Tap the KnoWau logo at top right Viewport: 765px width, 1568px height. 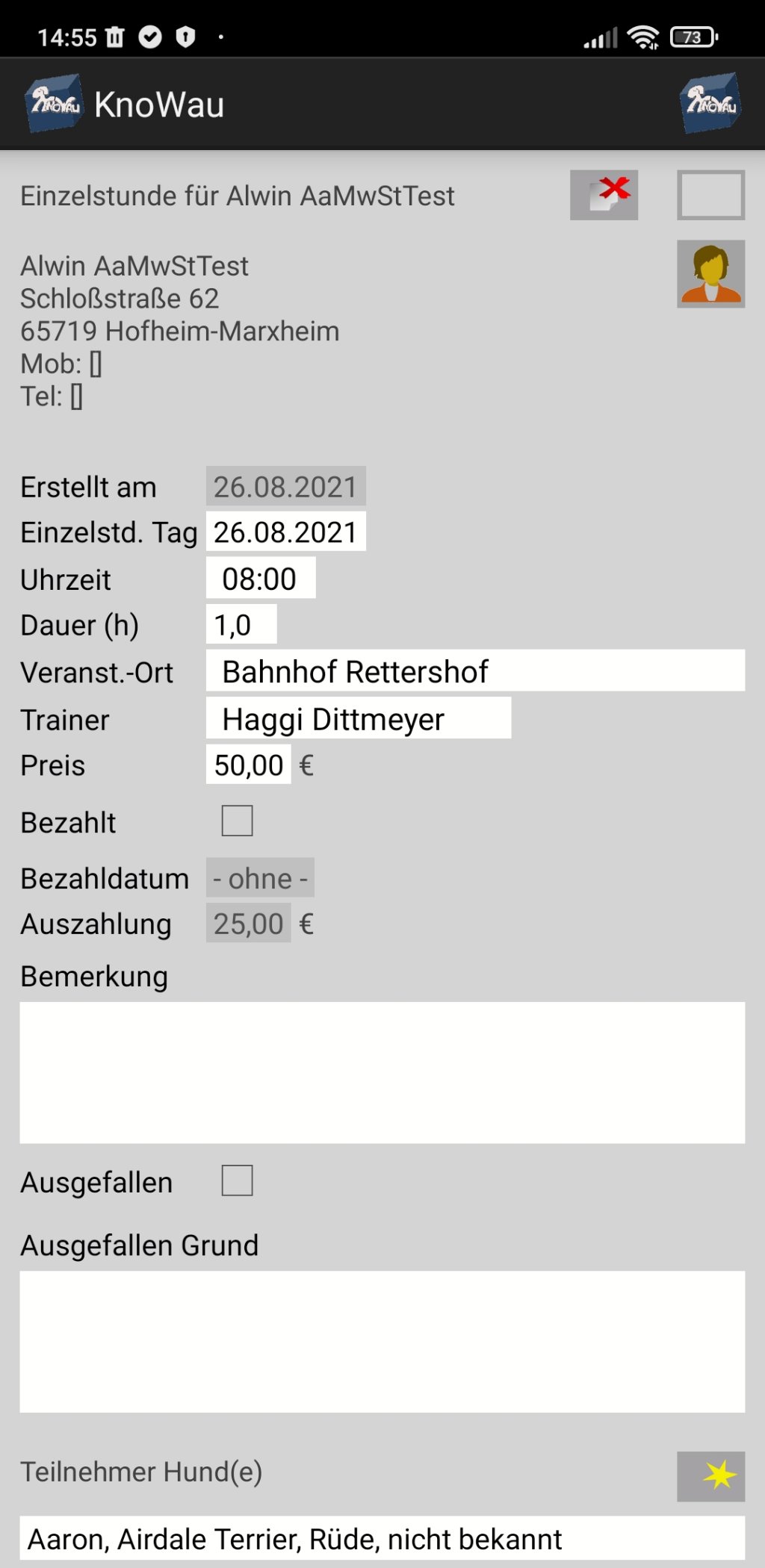pos(710,104)
